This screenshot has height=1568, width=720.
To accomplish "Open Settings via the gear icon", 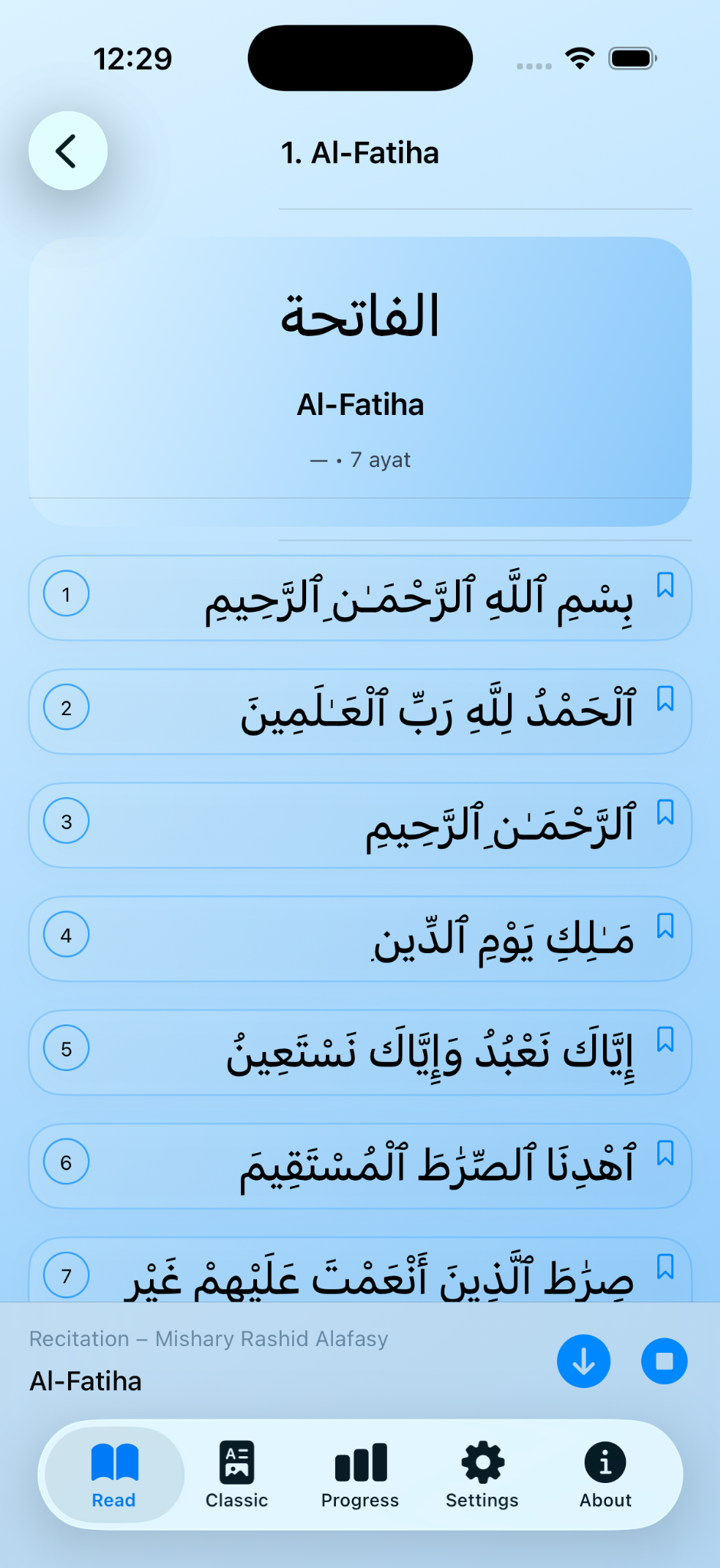I will (x=481, y=1461).
